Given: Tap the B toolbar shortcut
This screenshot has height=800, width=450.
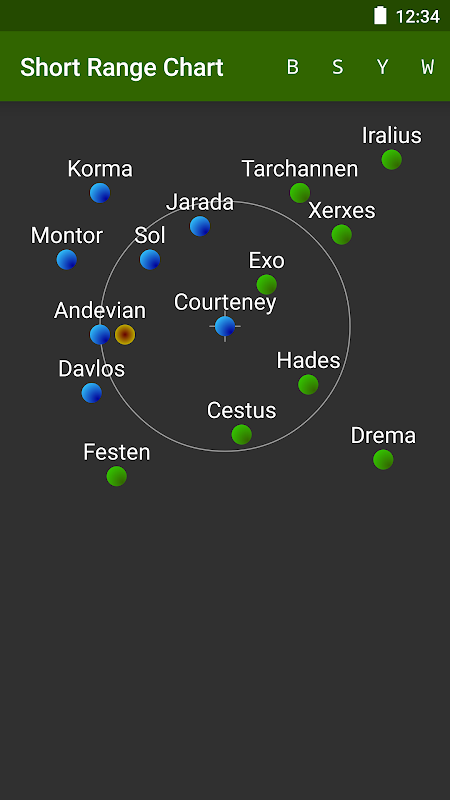Looking at the screenshot, I should click(x=292, y=67).
